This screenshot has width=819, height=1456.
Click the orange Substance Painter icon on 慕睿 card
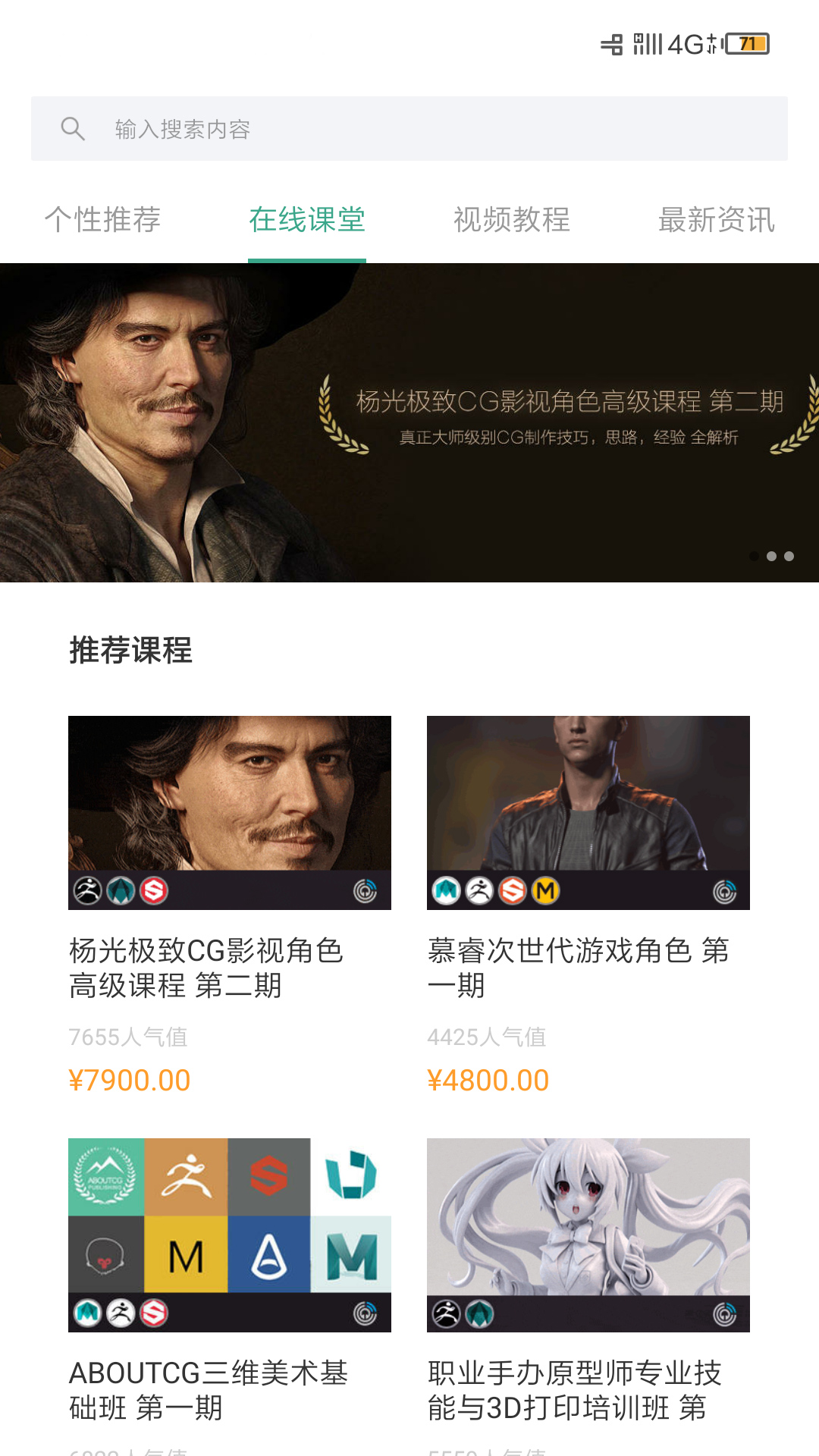tap(513, 892)
